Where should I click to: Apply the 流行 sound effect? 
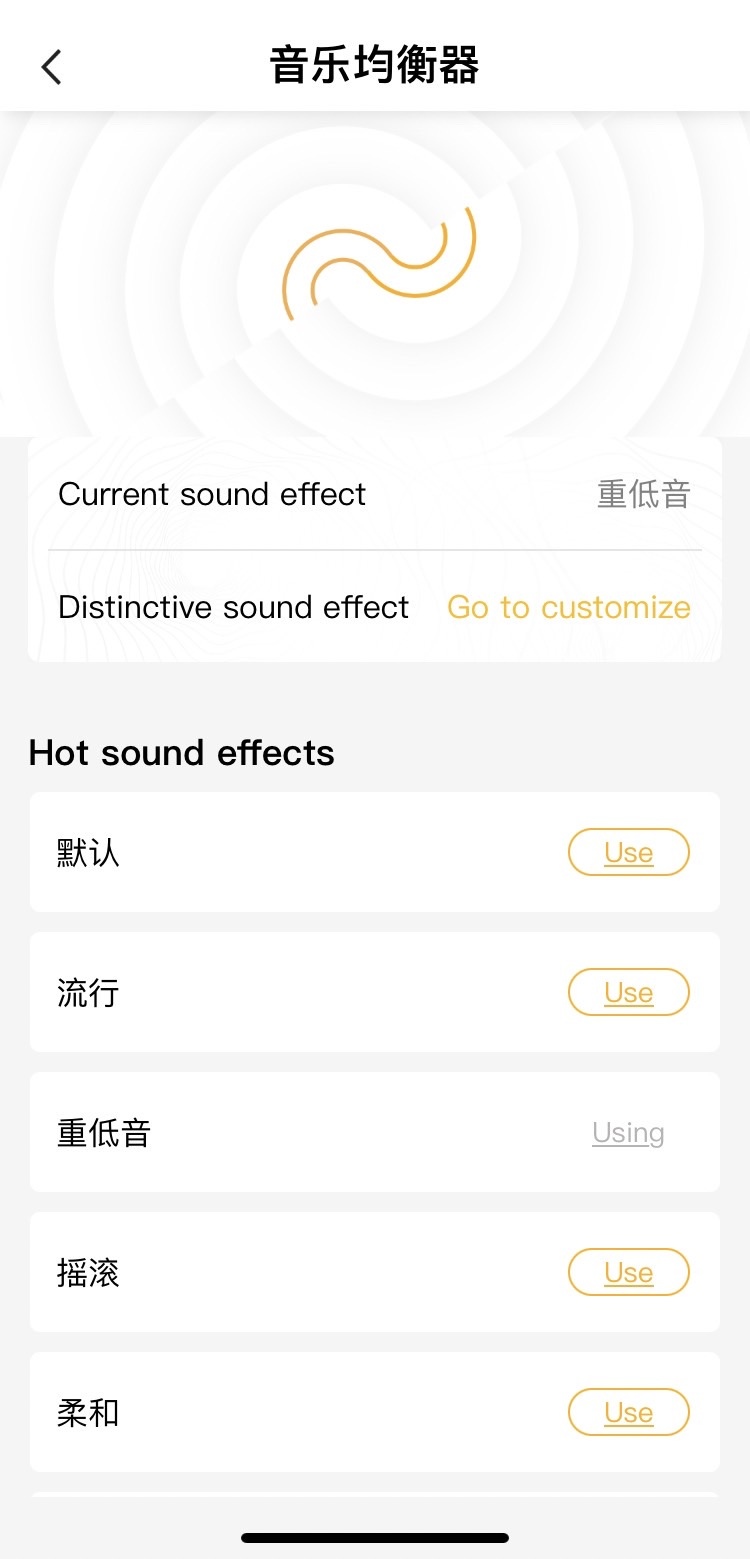click(x=628, y=992)
